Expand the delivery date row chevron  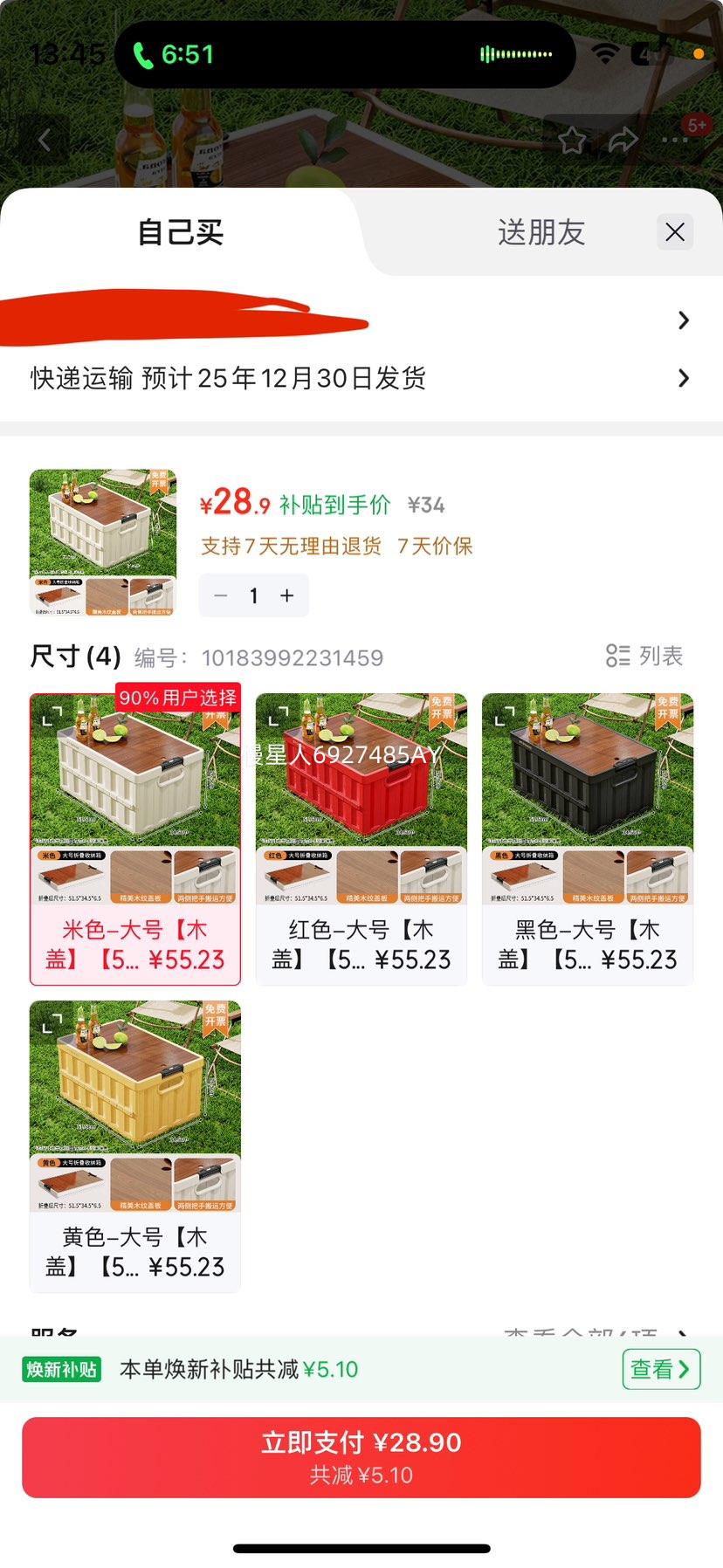684,378
